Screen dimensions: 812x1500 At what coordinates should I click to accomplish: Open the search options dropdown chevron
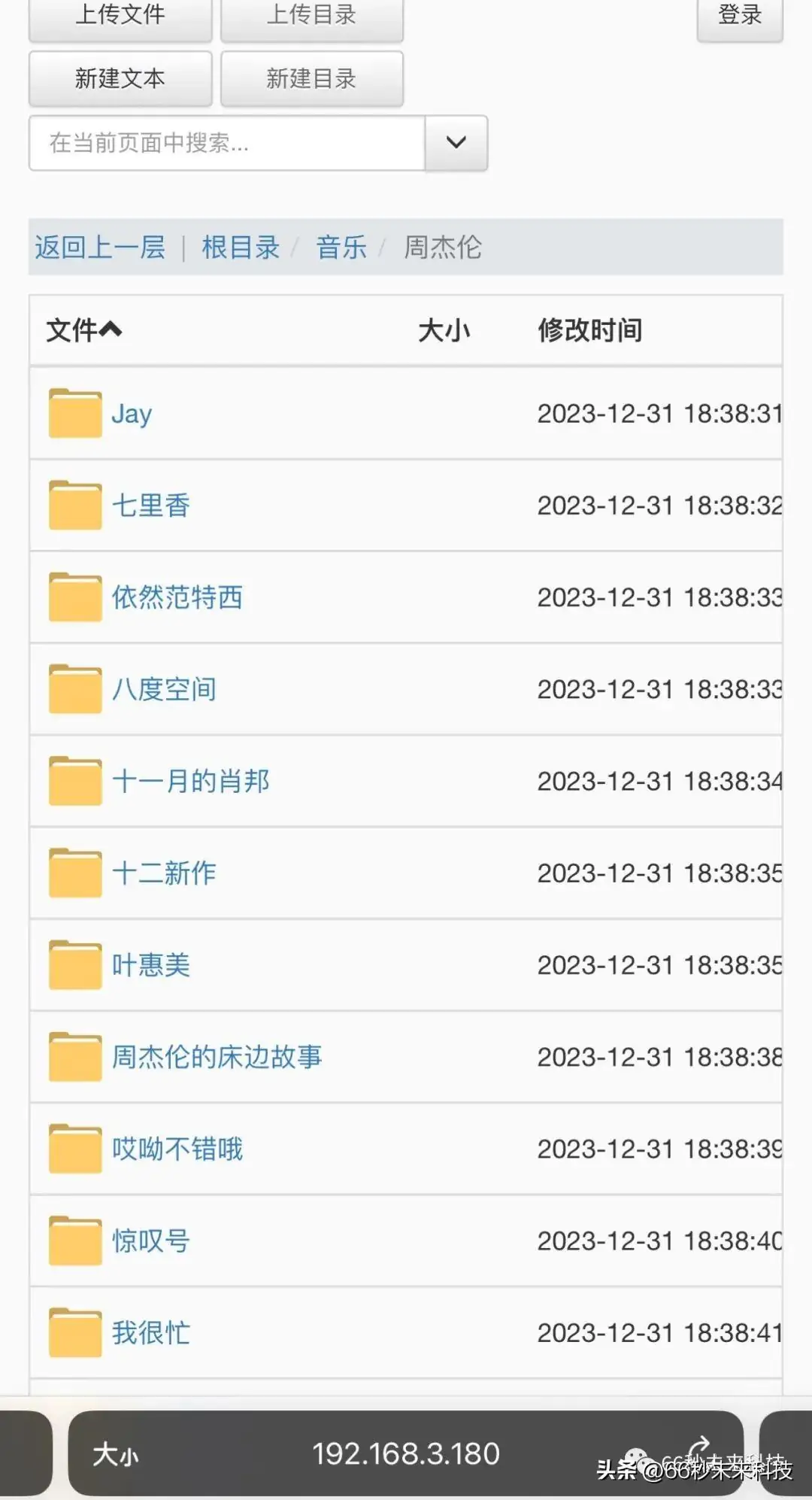coord(455,143)
